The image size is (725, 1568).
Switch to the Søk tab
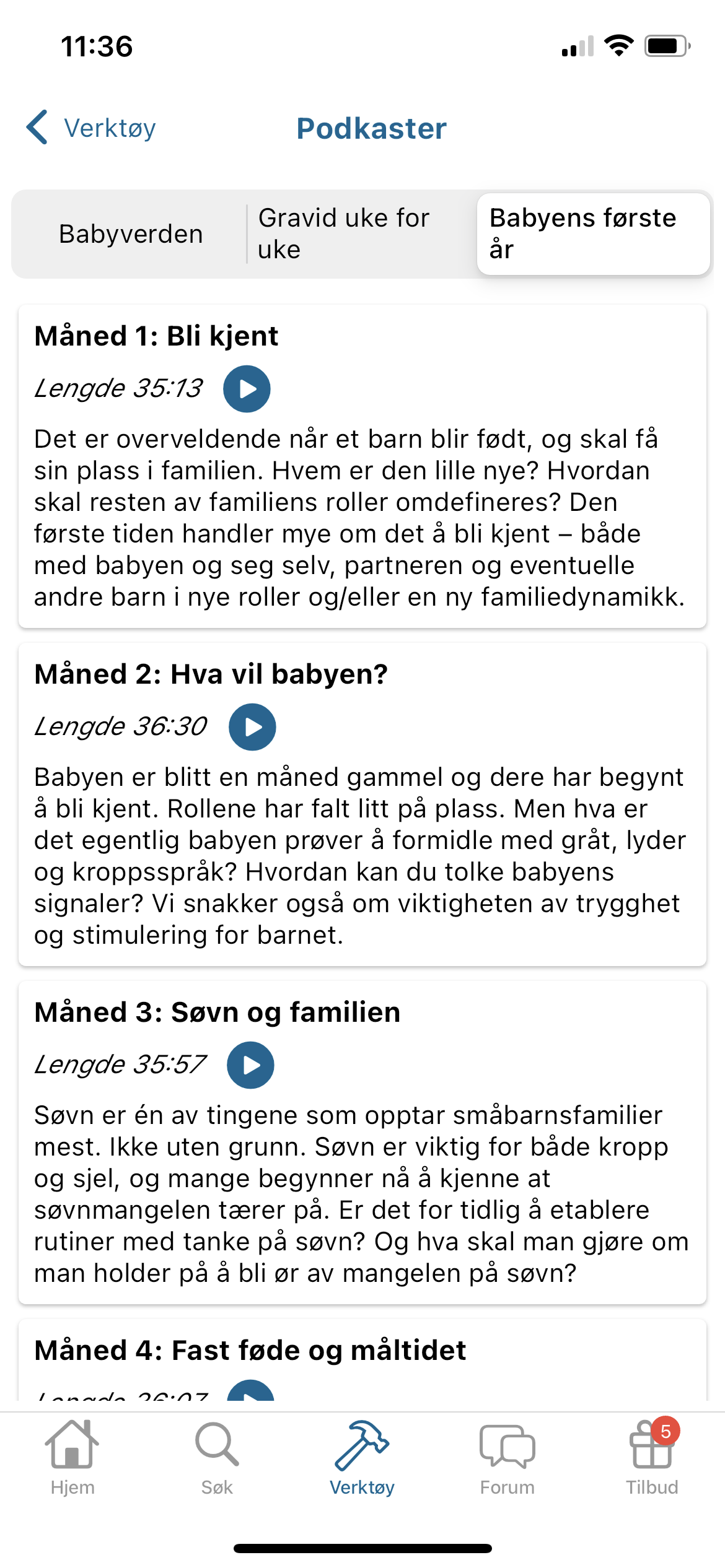point(217,1458)
